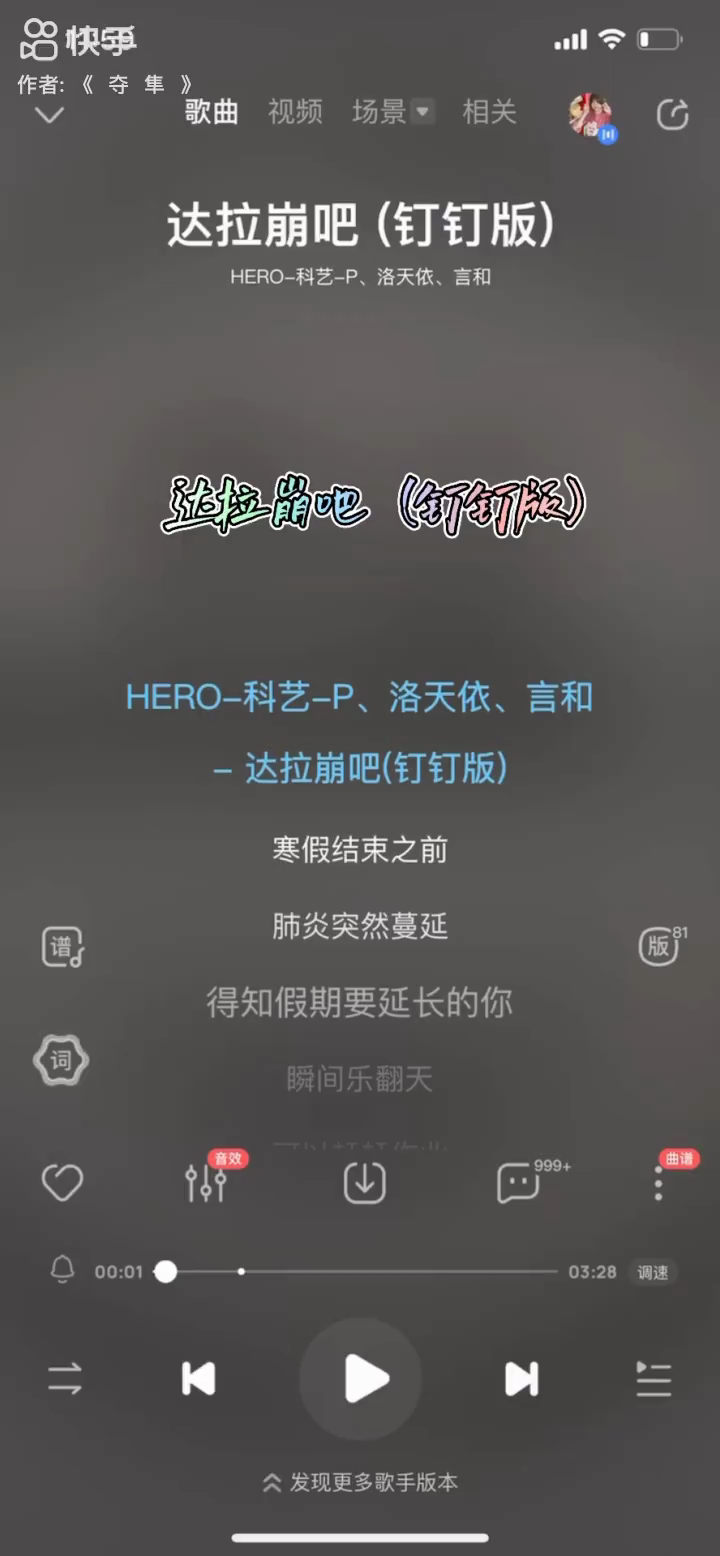Open the 调速 speed adjustment
Viewport: 720px width, 1556px height.
click(x=653, y=1272)
